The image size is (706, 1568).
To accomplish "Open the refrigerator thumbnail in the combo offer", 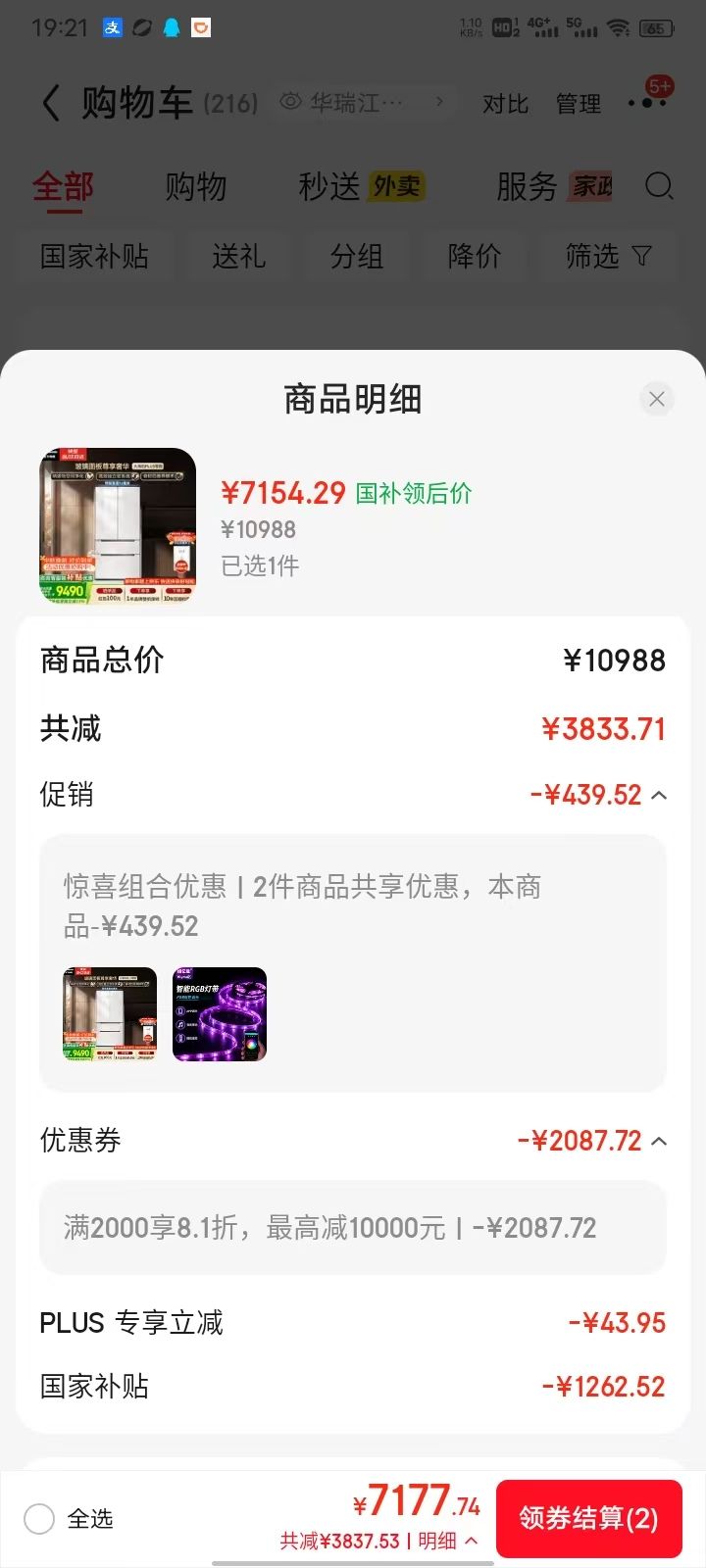I will pos(110,1014).
